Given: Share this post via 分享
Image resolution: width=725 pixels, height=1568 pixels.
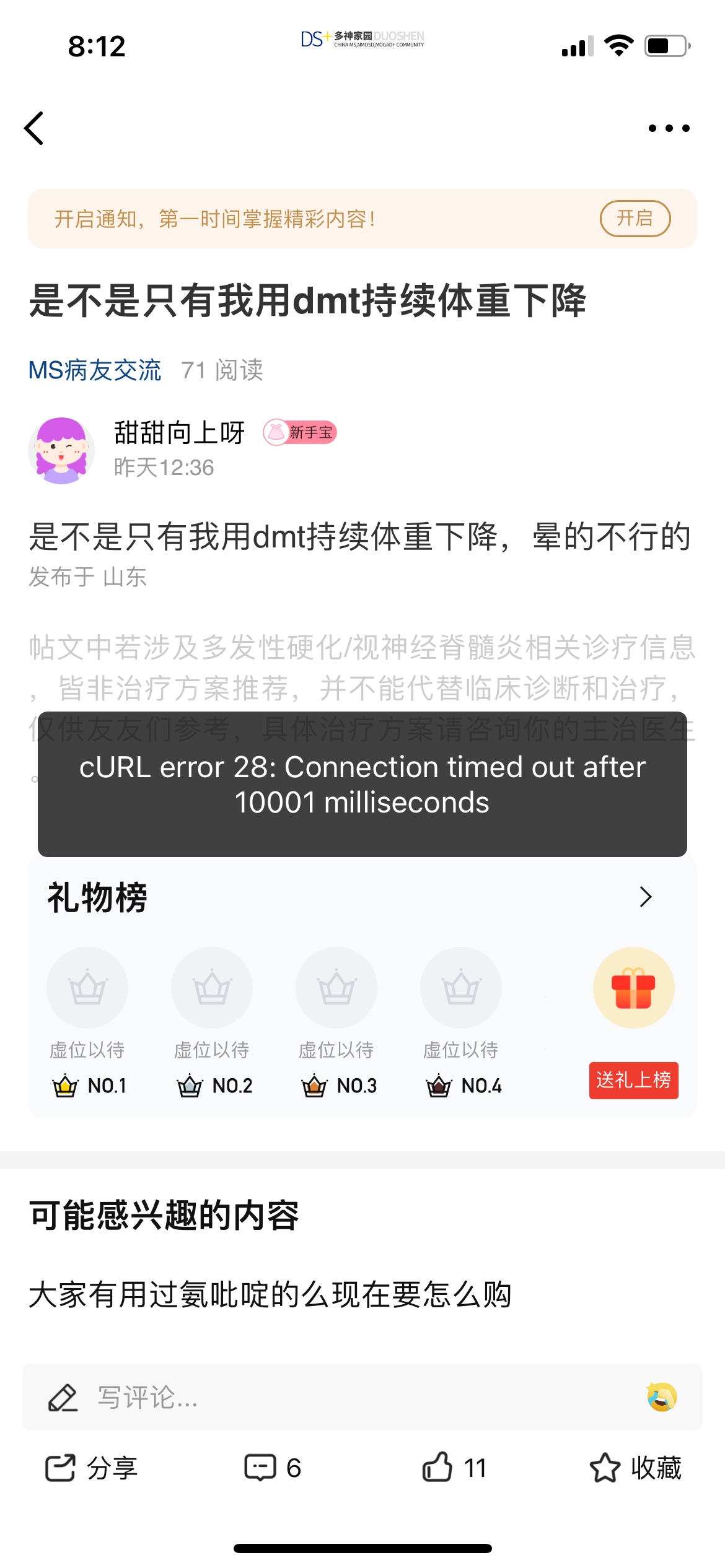Looking at the screenshot, I should (92, 1468).
